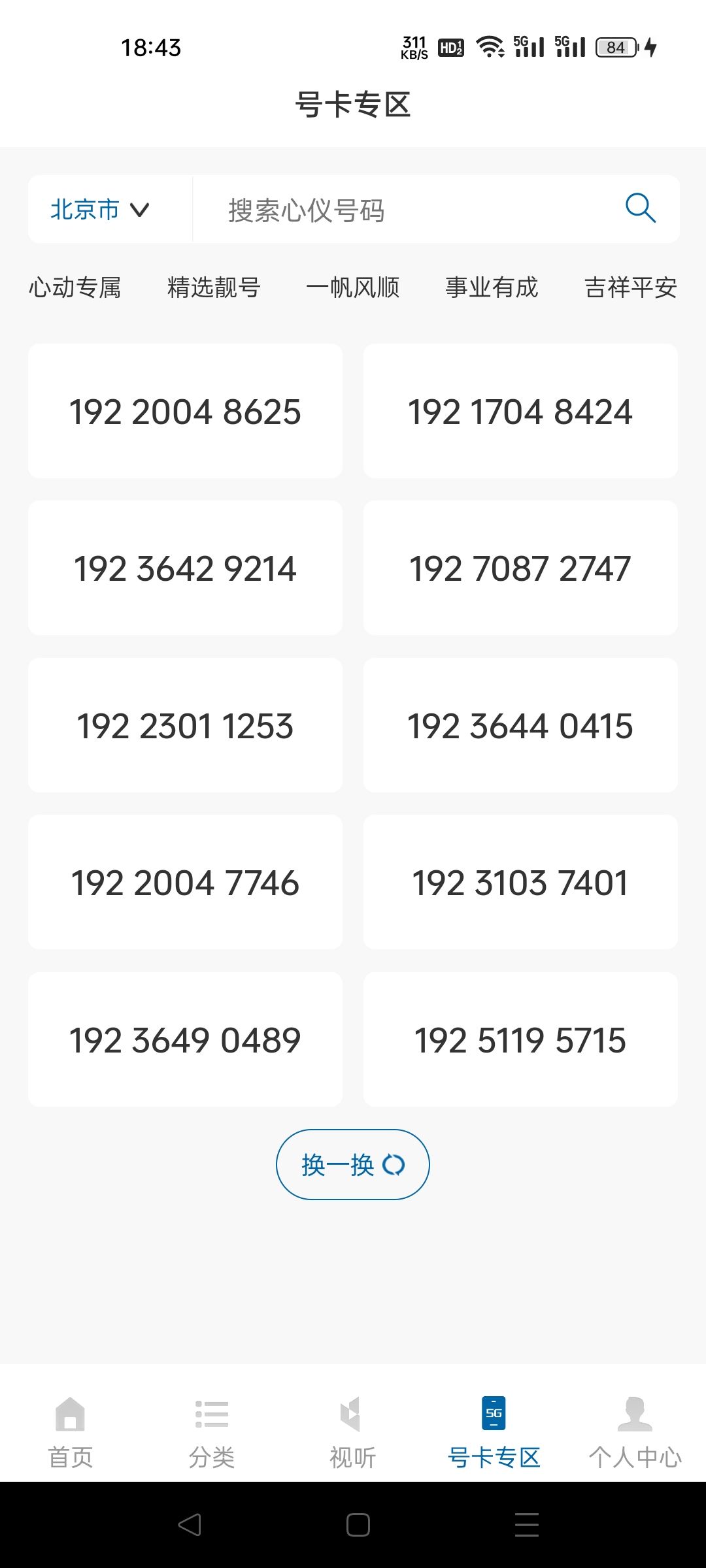Select the 心动专属 category tab
This screenshot has height=1568, width=706.
click(x=75, y=287)
